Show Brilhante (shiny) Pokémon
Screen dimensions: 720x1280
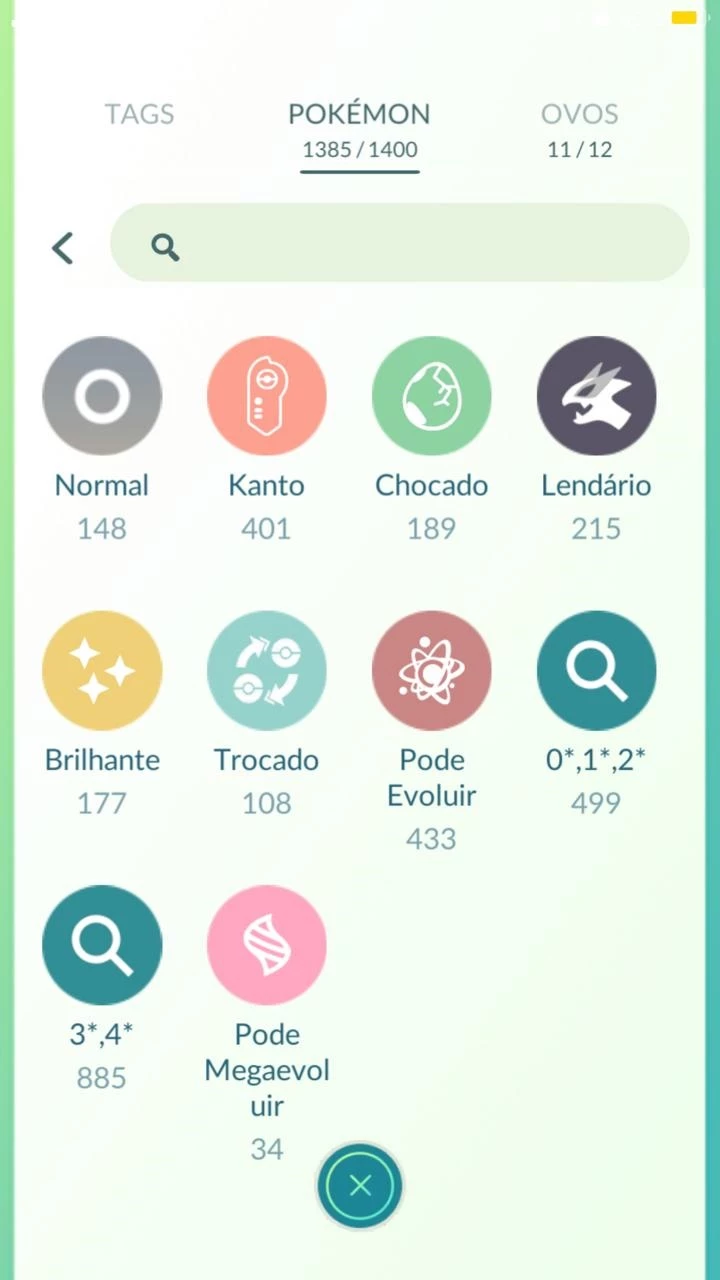[102, 671]
